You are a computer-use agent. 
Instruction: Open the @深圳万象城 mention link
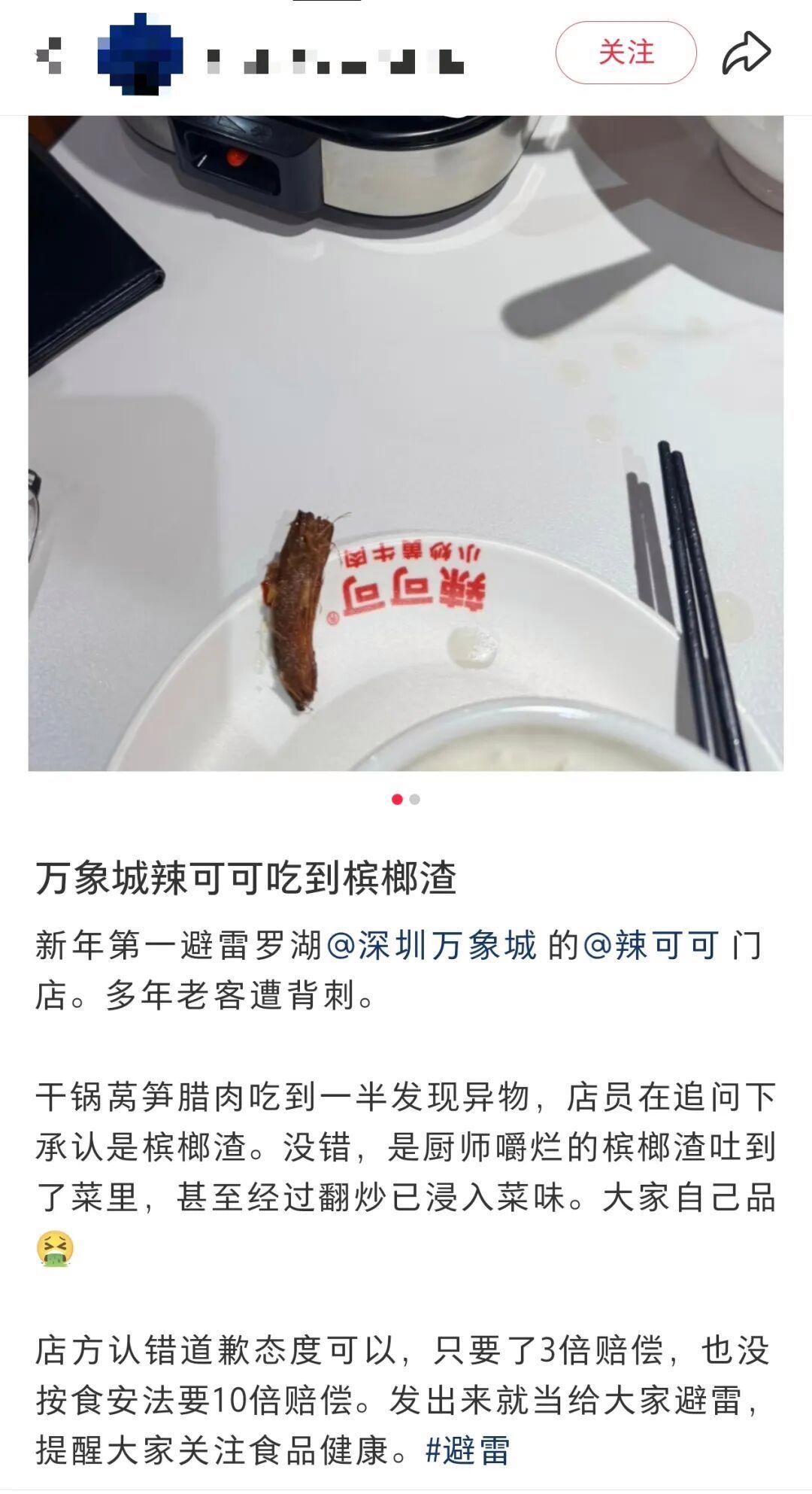coord(432,946)
